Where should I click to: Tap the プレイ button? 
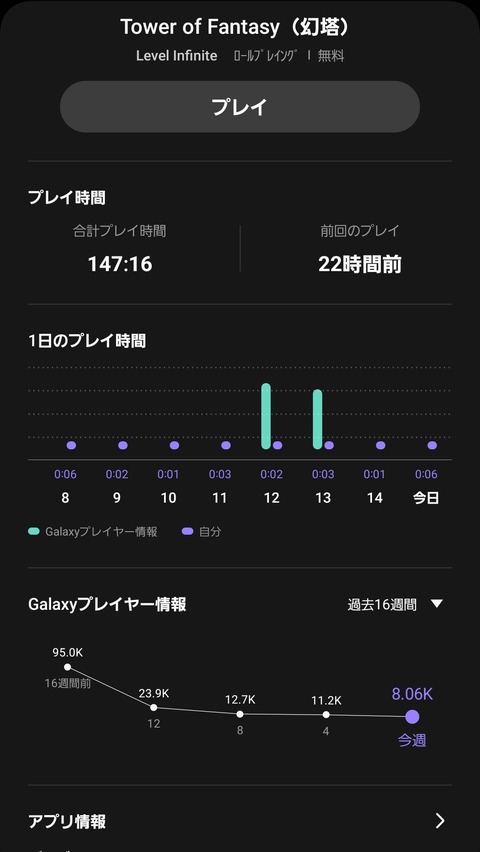(240, 106)
